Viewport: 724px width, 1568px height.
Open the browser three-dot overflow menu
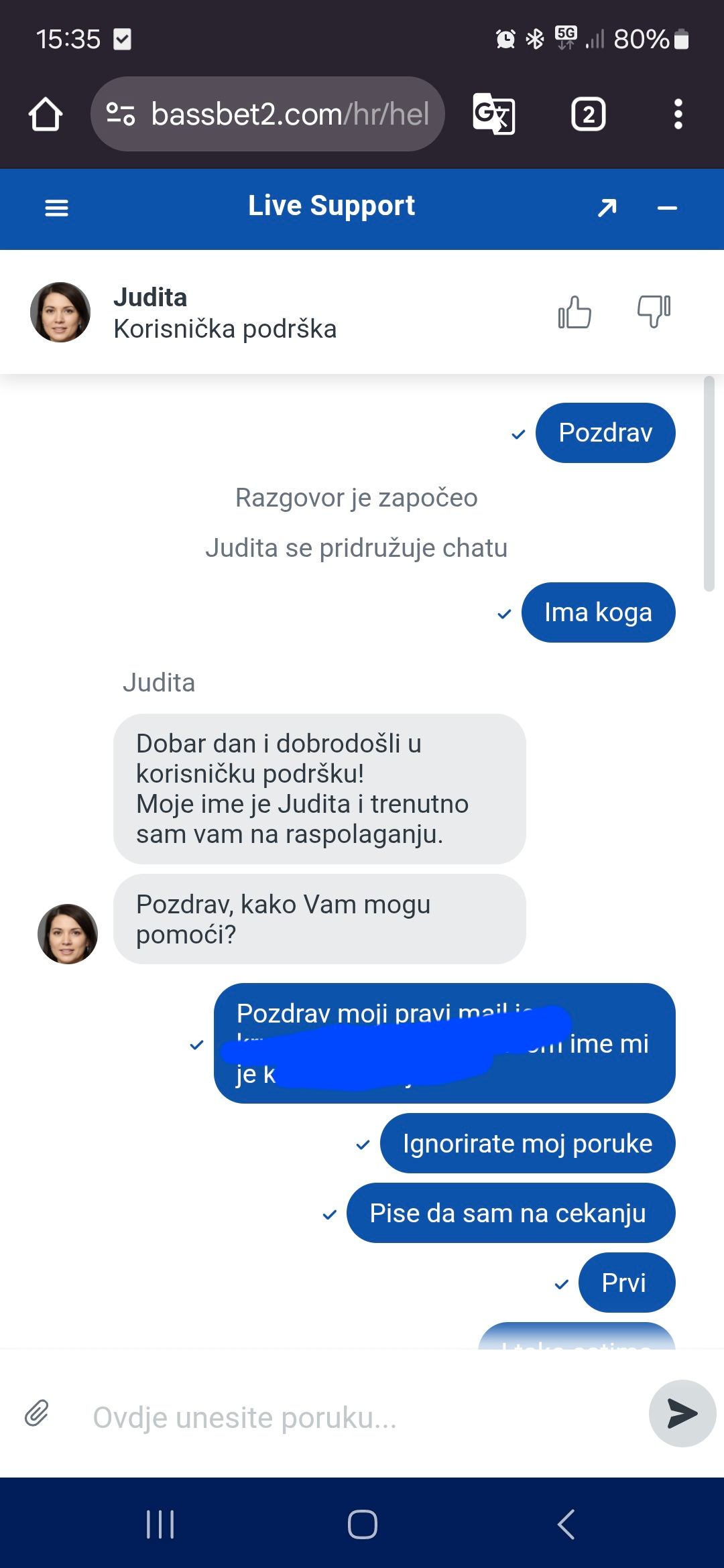tap(678, 115)
